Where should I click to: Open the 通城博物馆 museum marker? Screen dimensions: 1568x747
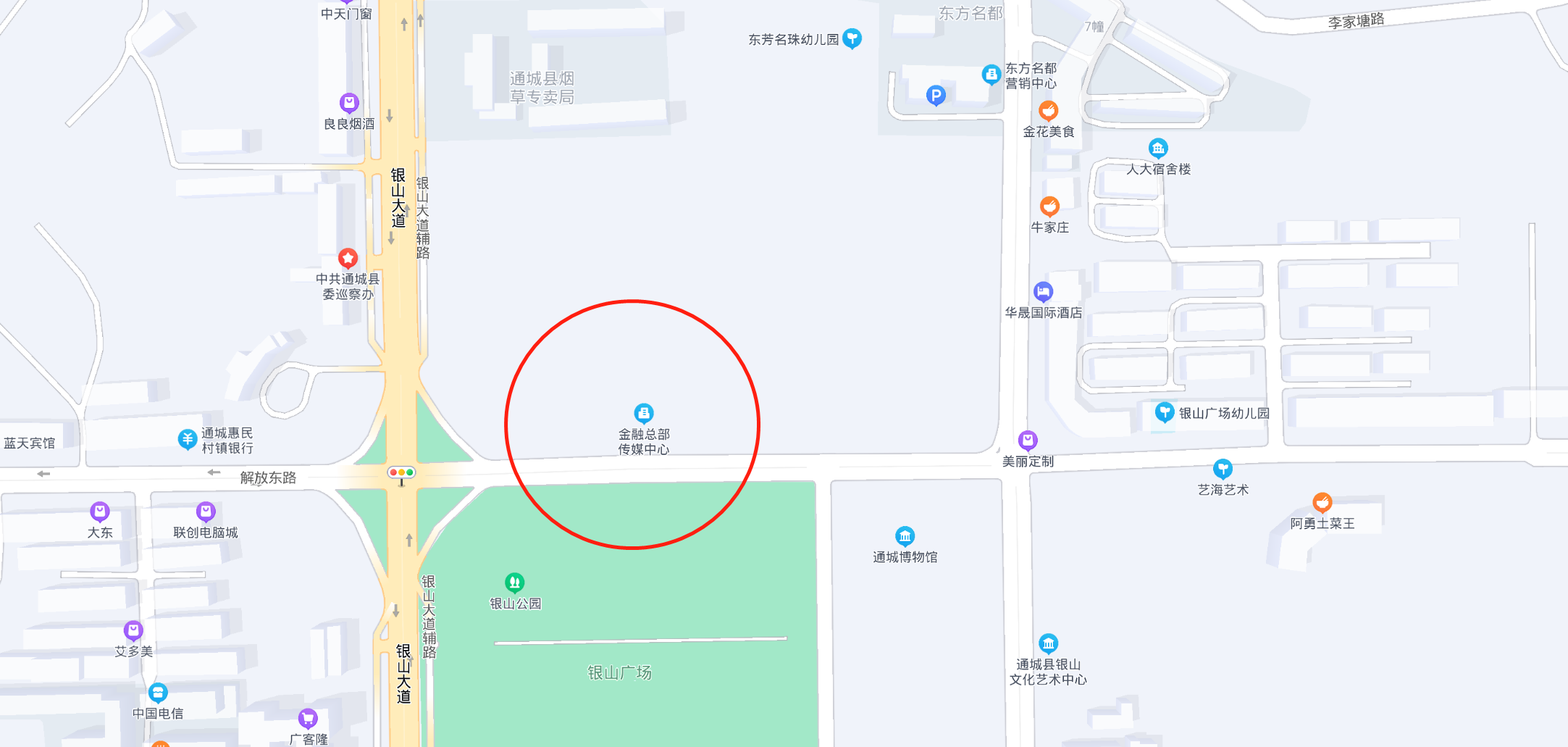coord(905,536)
